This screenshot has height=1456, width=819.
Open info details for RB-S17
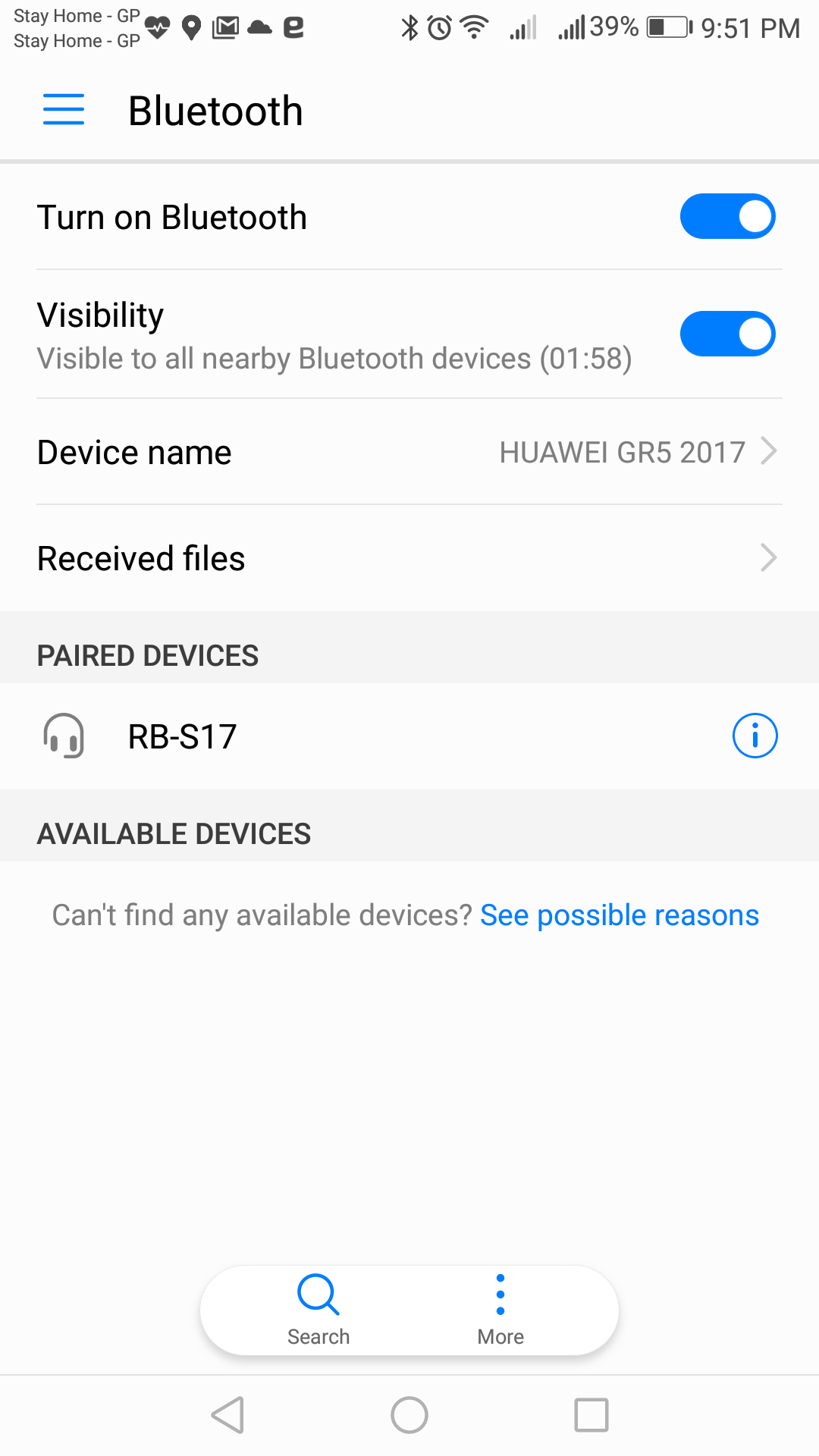755,736
